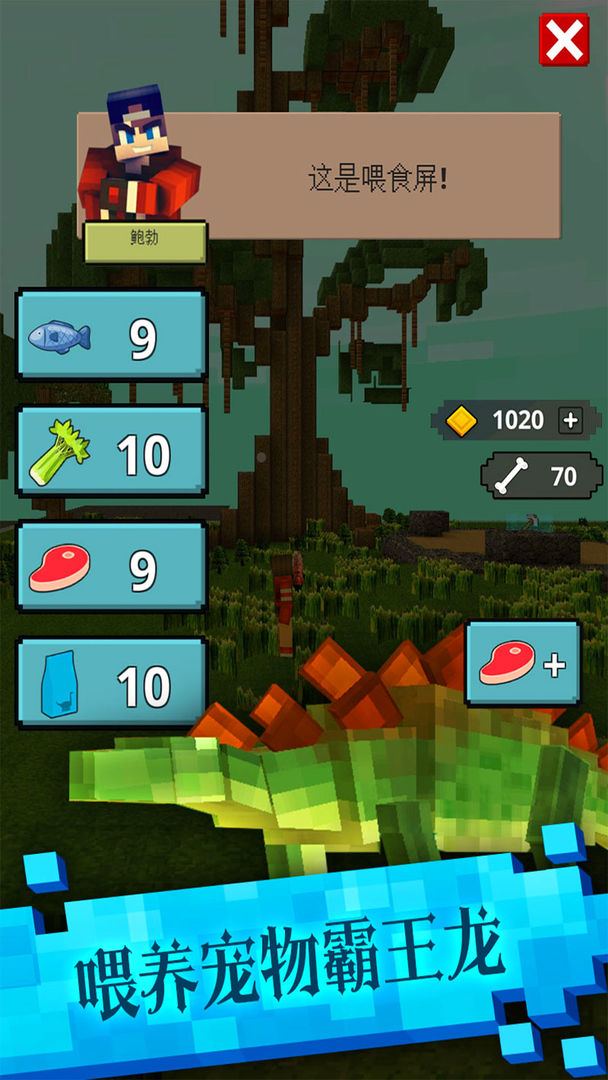Feed the dinosaur a fish

111,337
